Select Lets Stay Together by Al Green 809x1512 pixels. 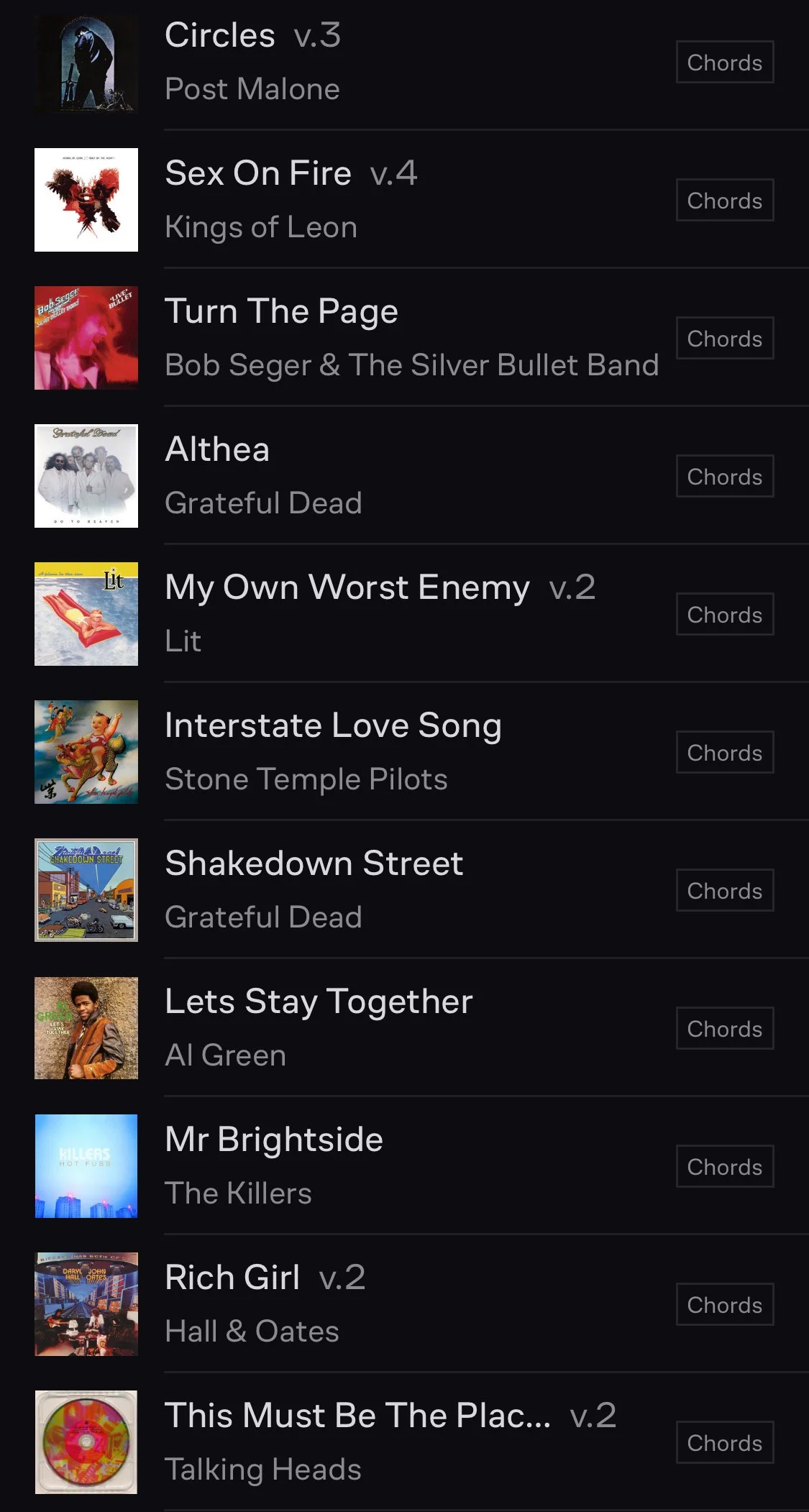pyautogui.click(x=319, y=1002)
